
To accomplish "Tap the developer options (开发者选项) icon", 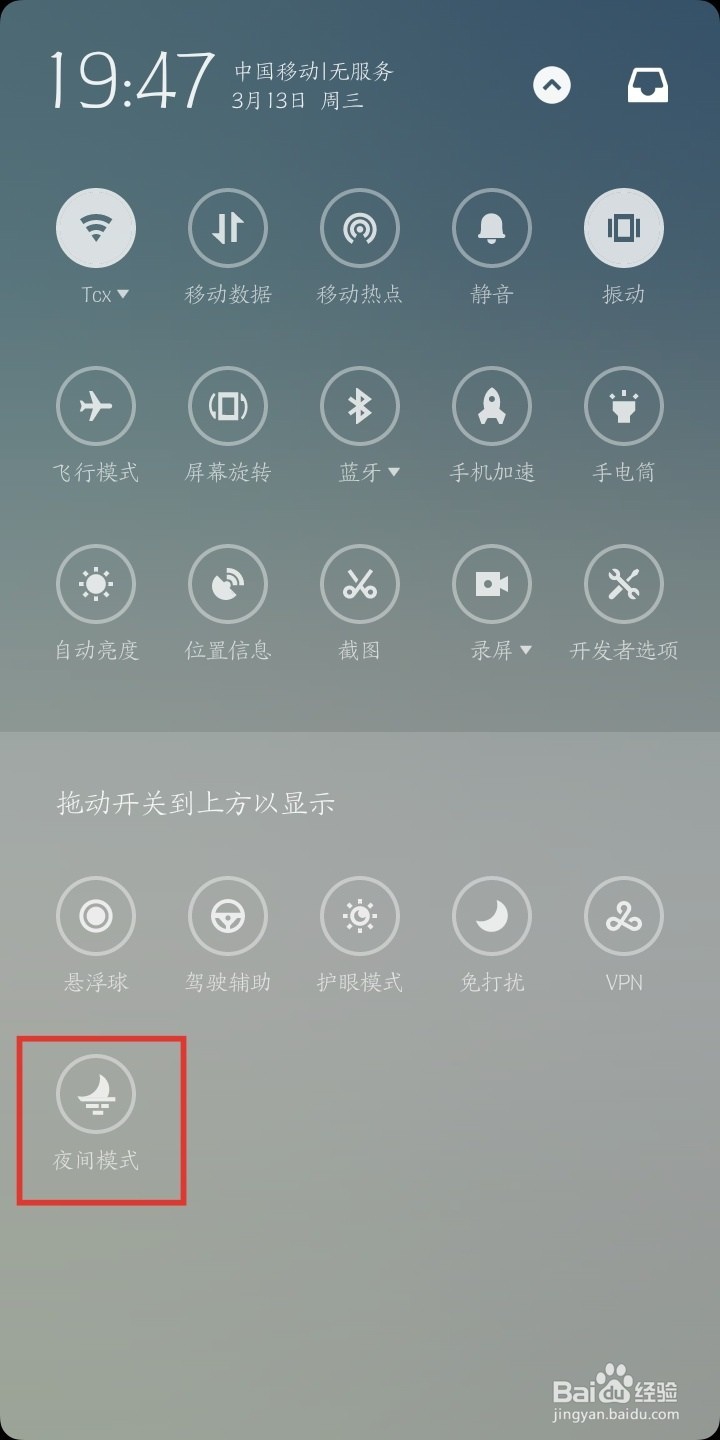I will tap(624, 583).
